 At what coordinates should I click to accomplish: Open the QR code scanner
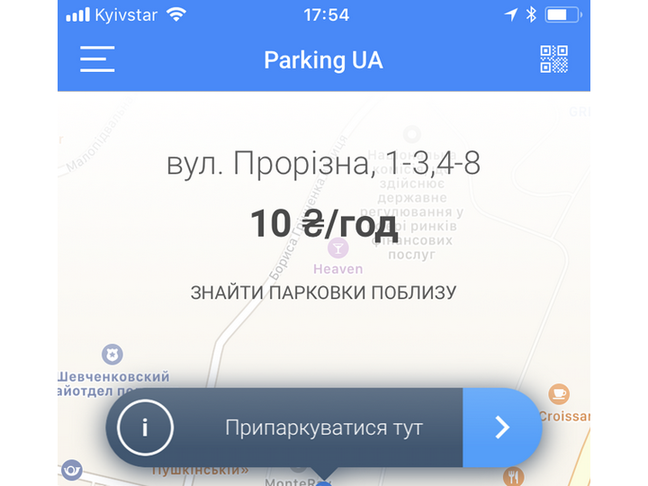(x=553, y=59)
